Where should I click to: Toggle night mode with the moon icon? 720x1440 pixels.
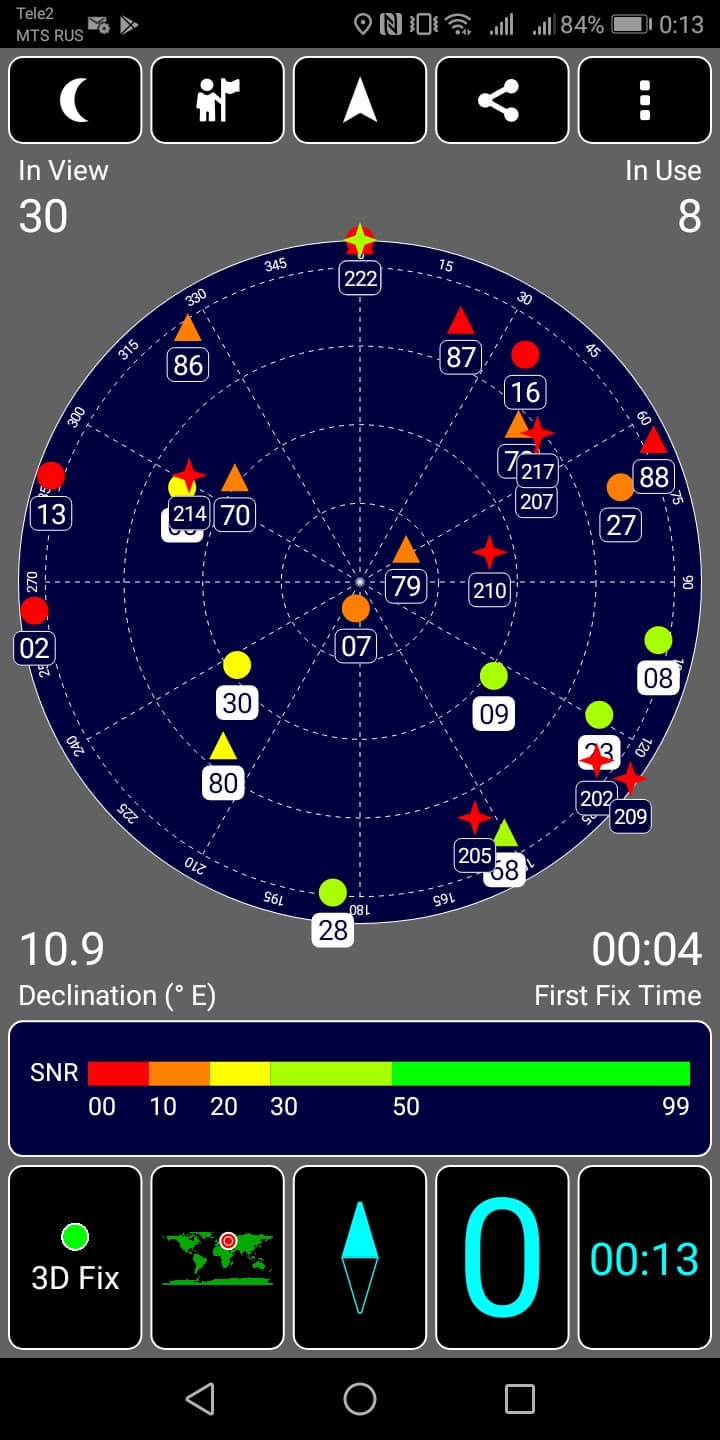[75, 101]
